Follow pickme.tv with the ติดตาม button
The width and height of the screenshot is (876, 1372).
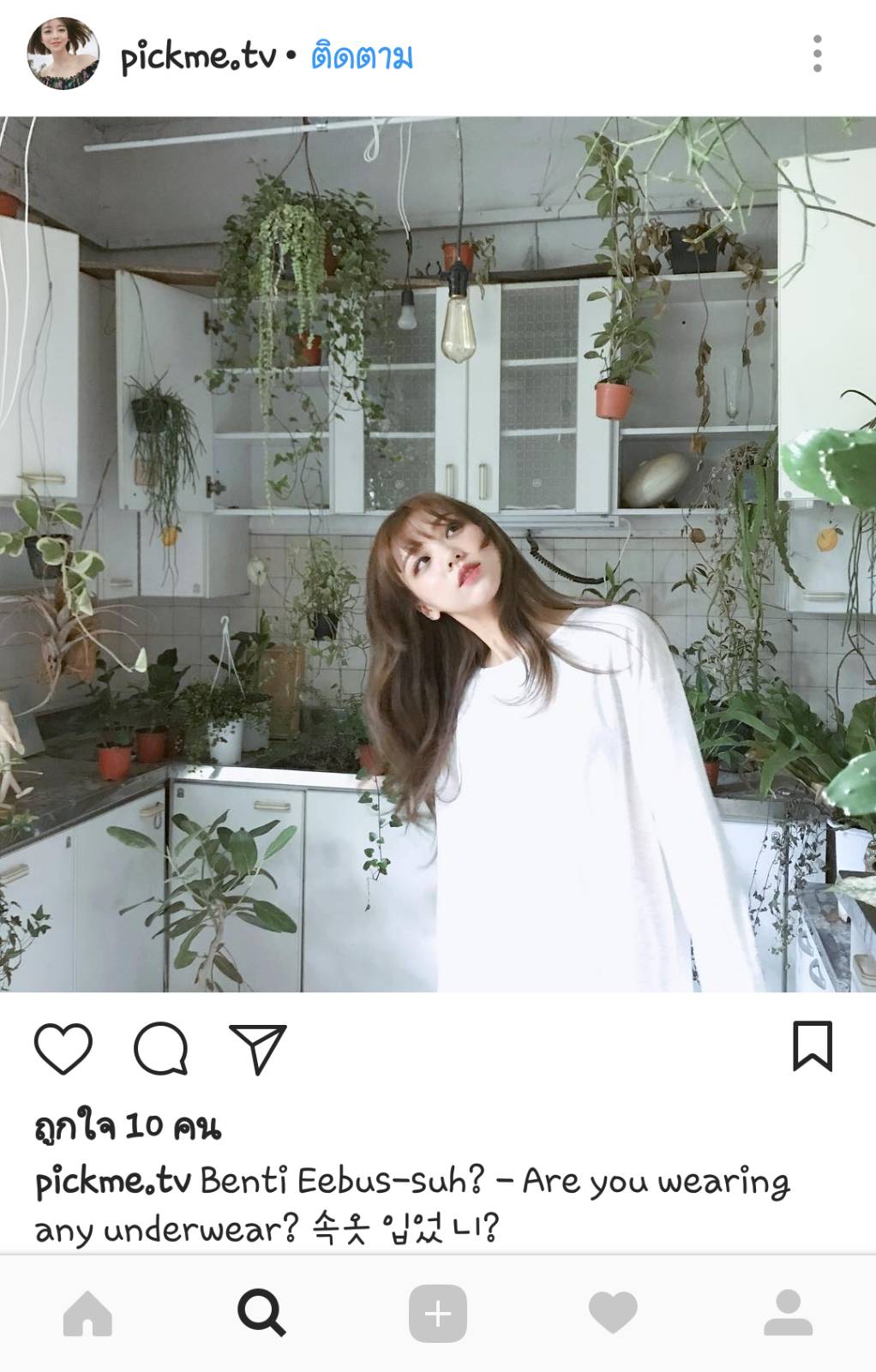[362, 57]
